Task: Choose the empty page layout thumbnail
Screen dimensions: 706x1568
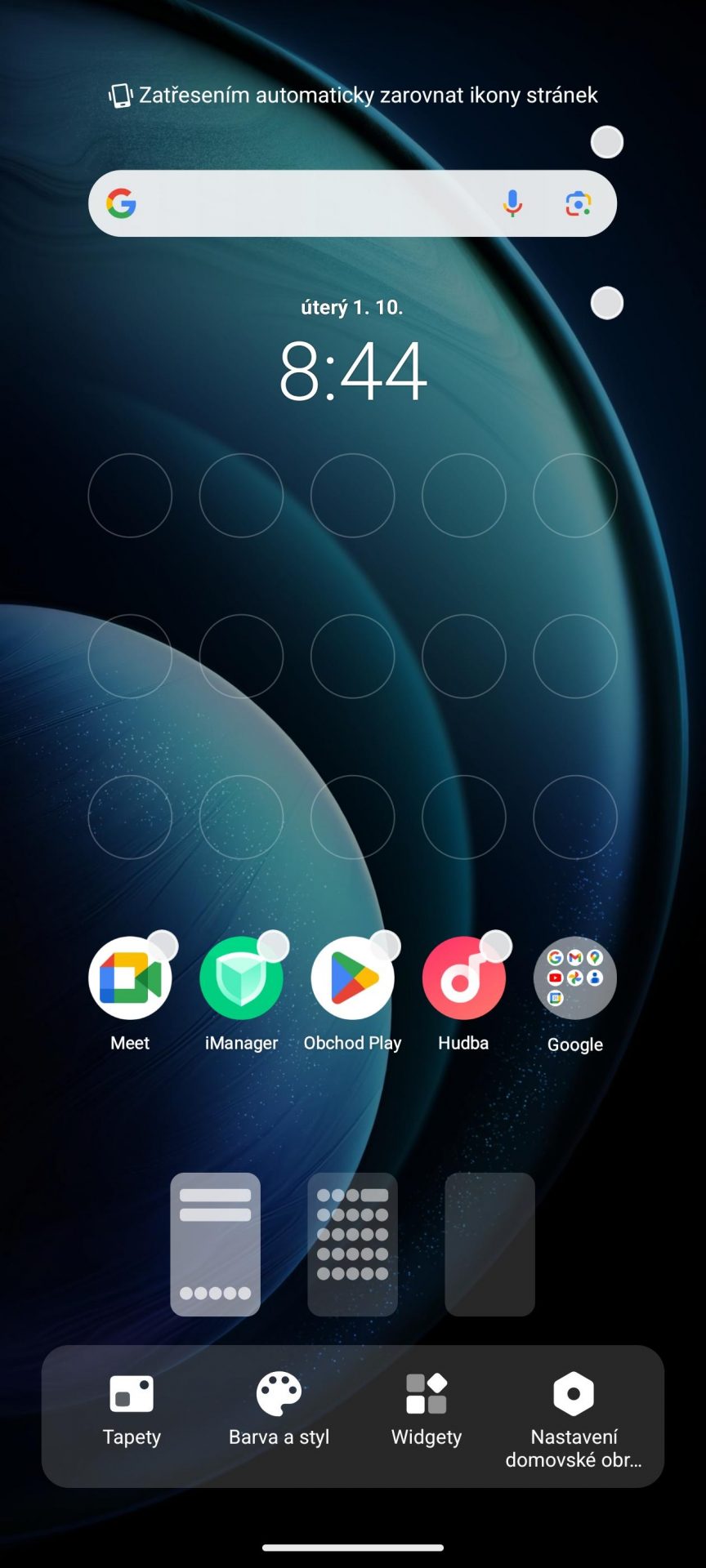Action: click(489, 1244)
